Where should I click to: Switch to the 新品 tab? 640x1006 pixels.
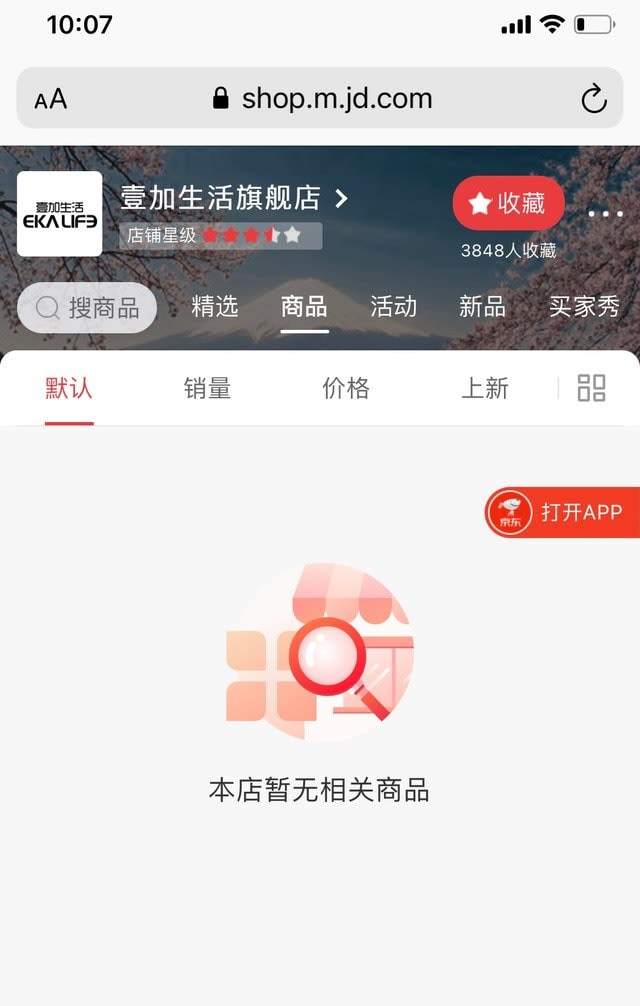(x=482, y=307)
